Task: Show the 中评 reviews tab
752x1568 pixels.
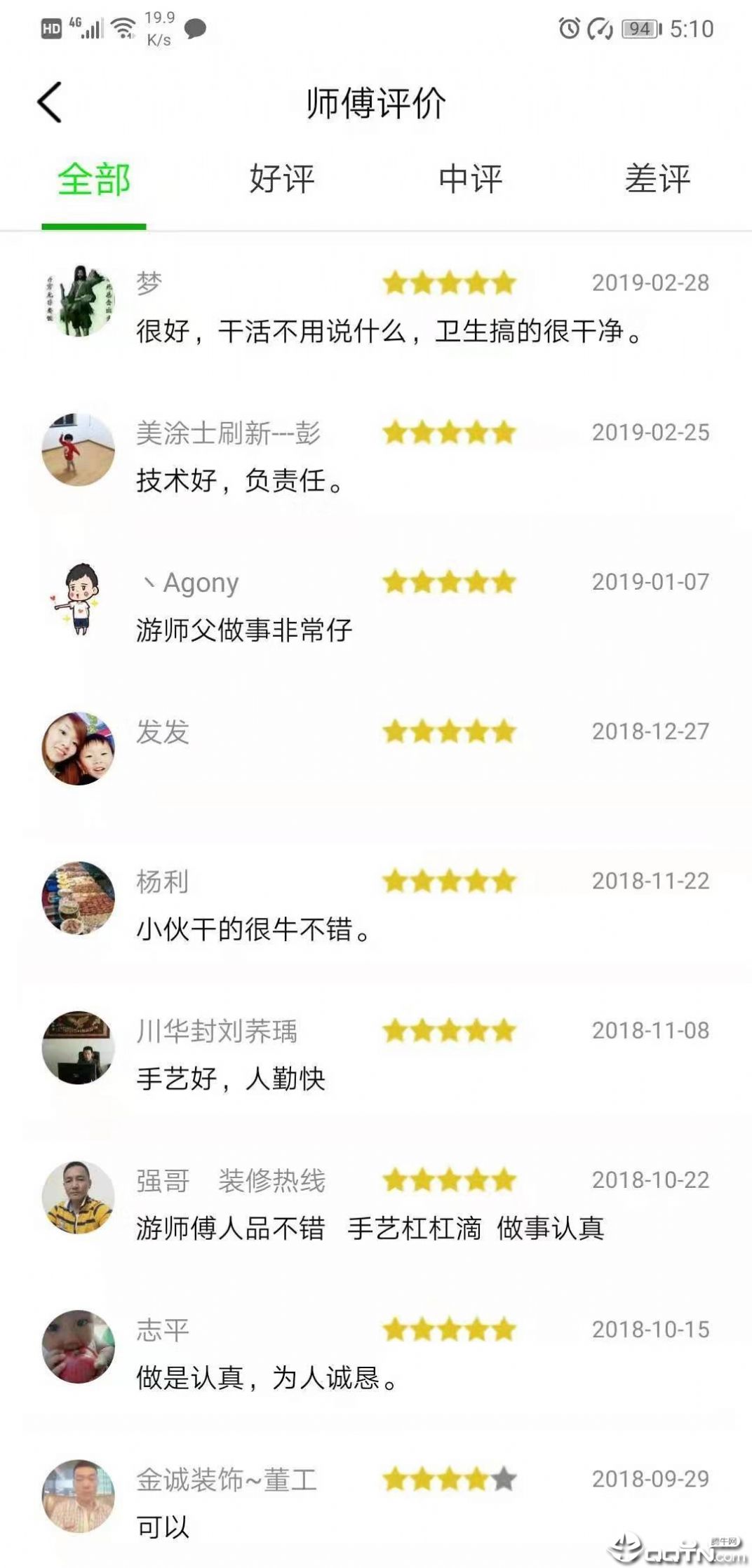Action: pos(470,180)
